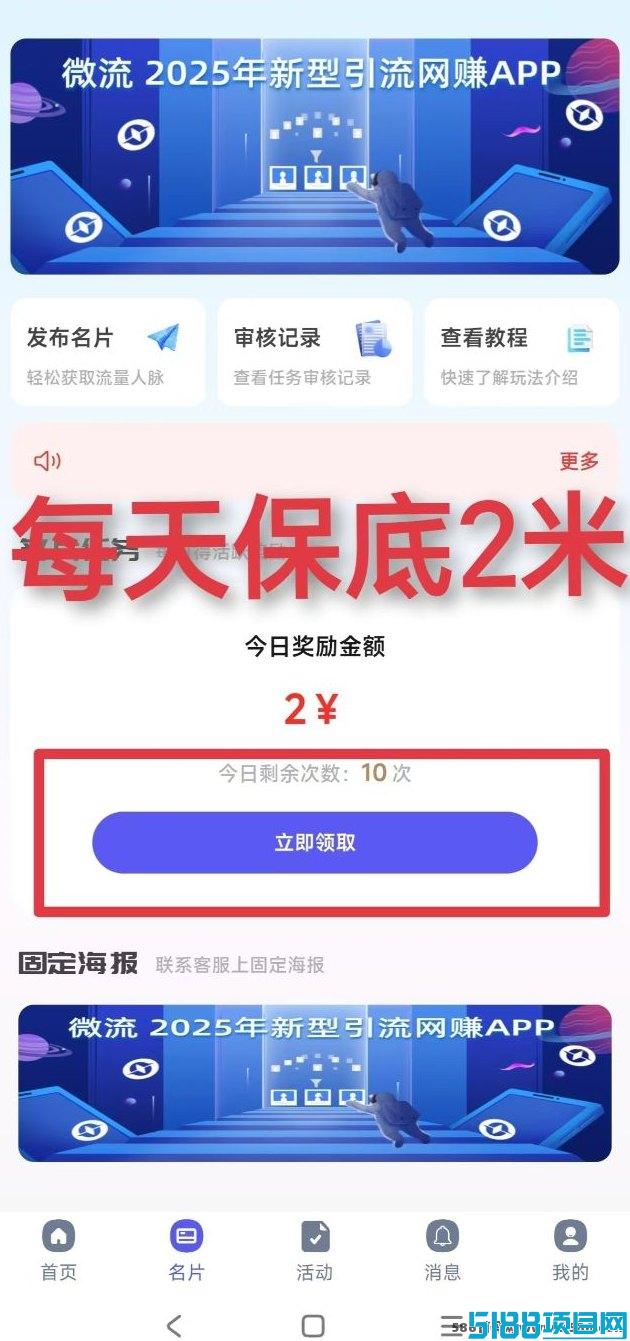Go back with the system back button
Viewport: 630px width, 1341px height.
[x=174, y=1325]
